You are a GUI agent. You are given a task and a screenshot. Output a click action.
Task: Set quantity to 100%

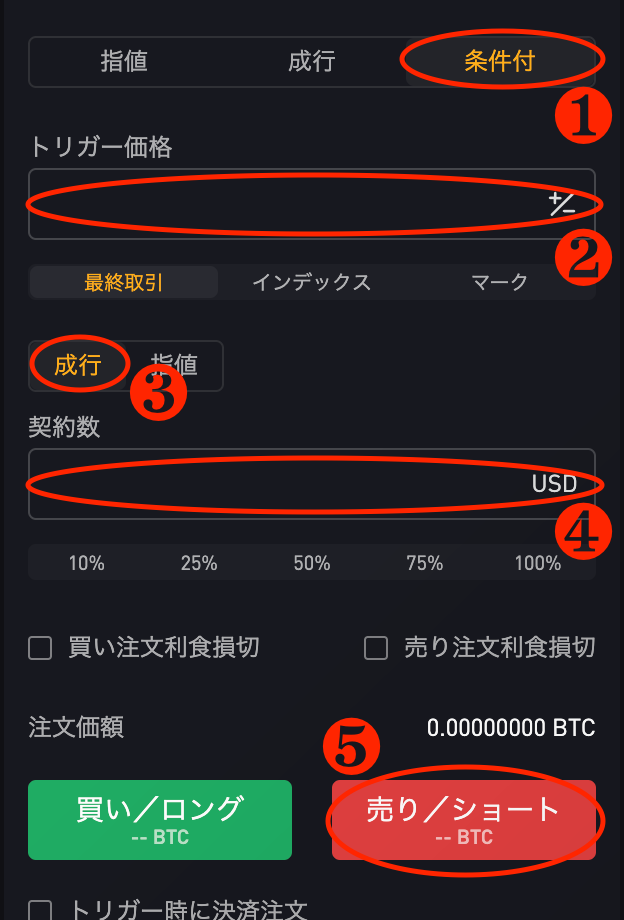pyautogui.click(x=538, y=563)
